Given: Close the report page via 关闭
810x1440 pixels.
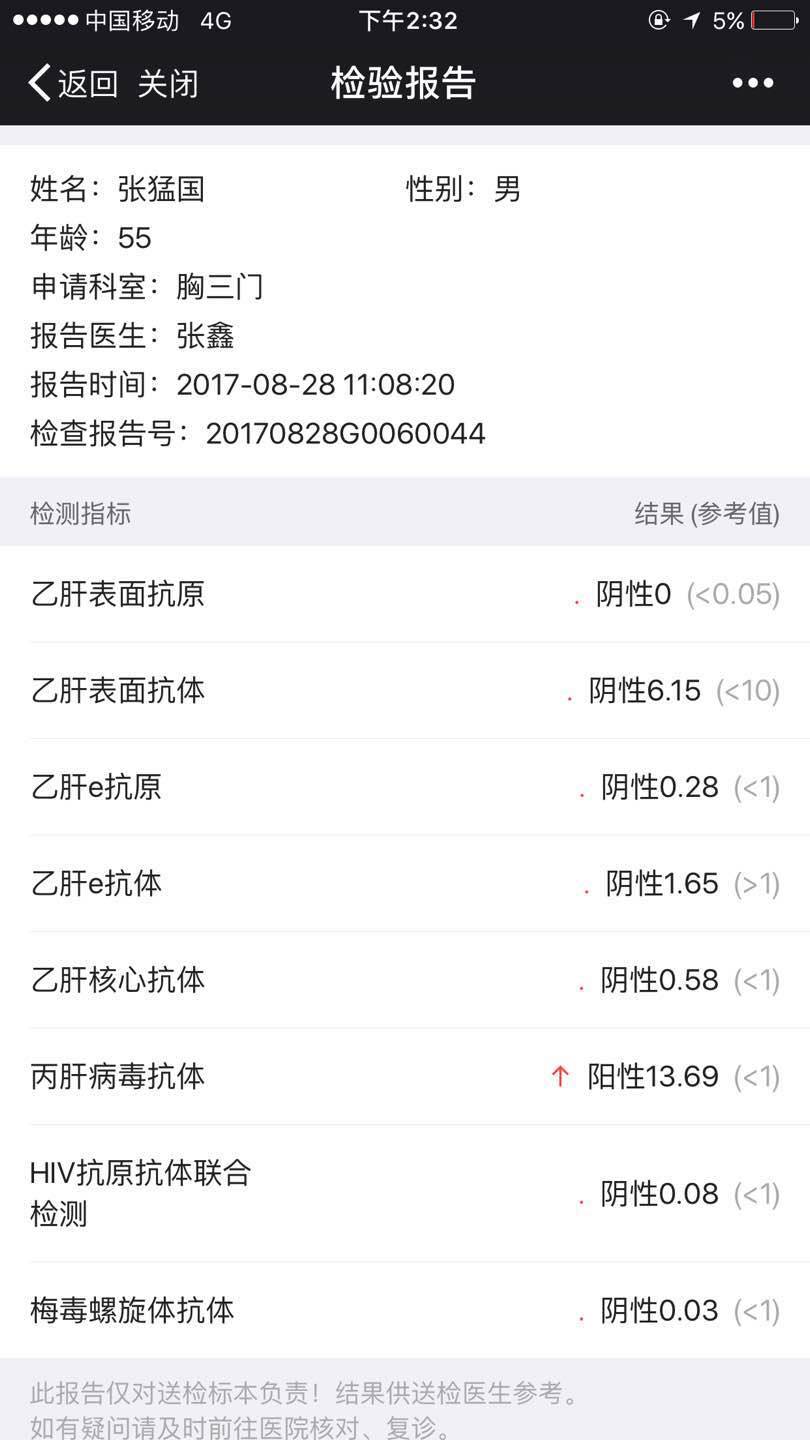Looking at the screenshot, I should pyautogui.click(x=168, y=84).
